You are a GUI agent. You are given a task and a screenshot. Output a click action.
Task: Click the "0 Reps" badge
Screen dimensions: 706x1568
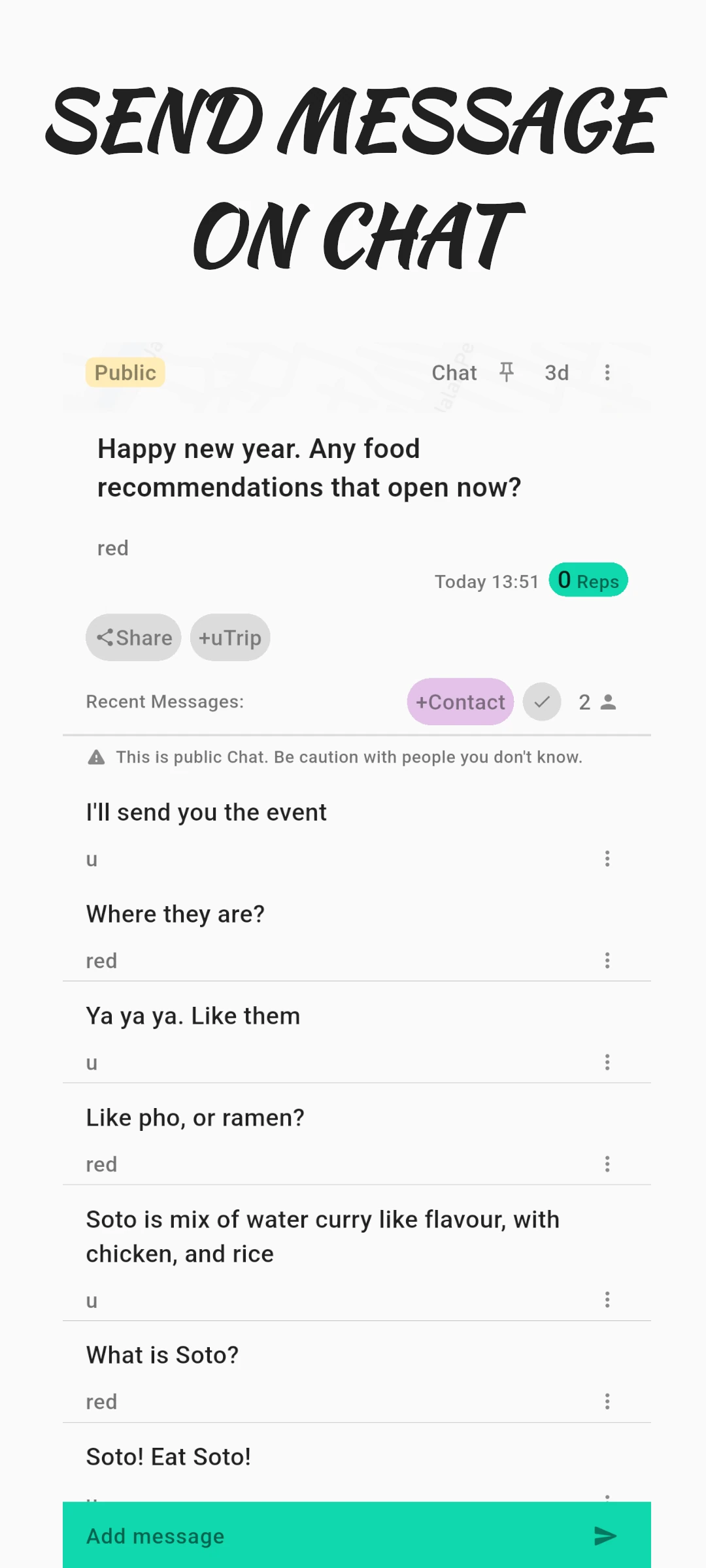[x=587, y=580]
